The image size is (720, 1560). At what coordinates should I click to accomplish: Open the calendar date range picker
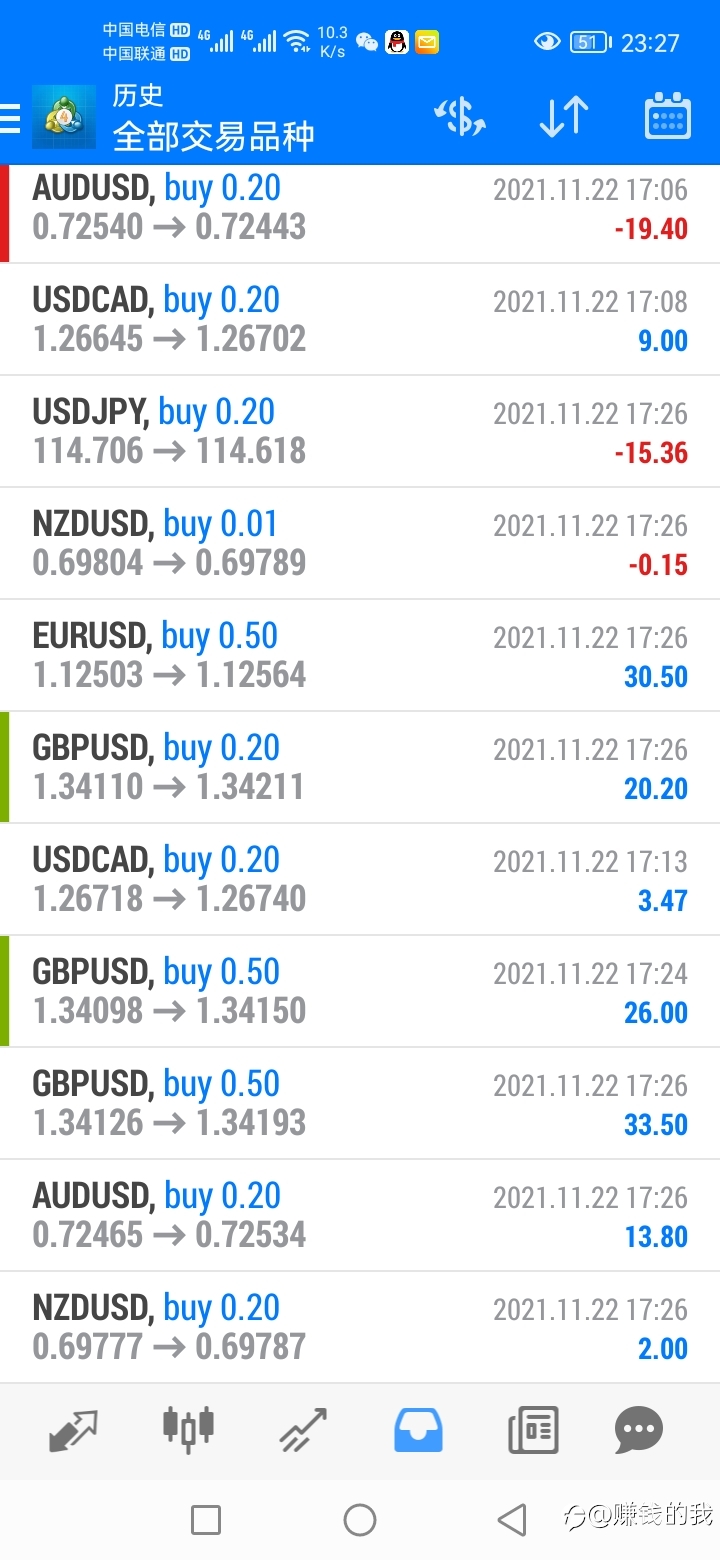[667, 116]
